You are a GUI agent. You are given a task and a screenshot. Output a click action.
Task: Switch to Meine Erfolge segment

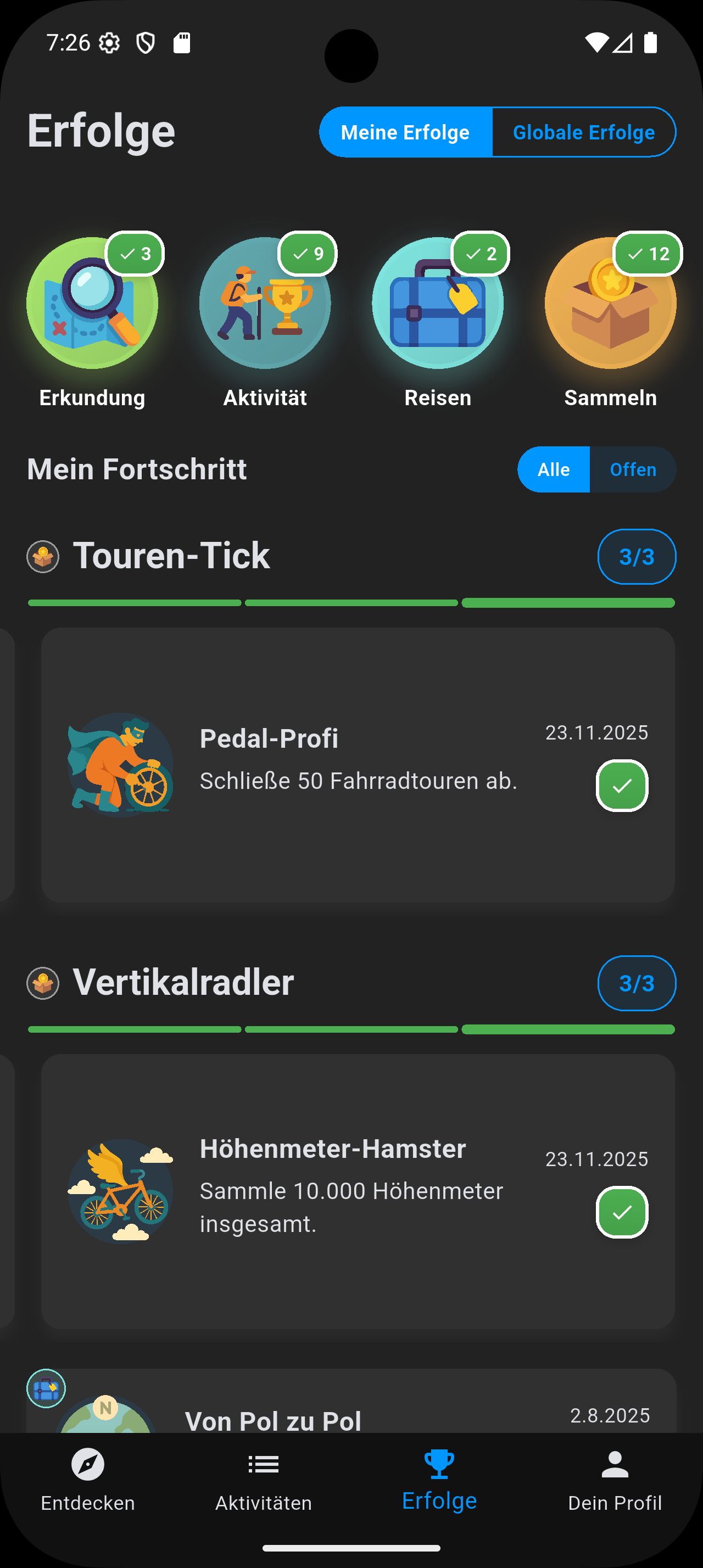(405, 132)
